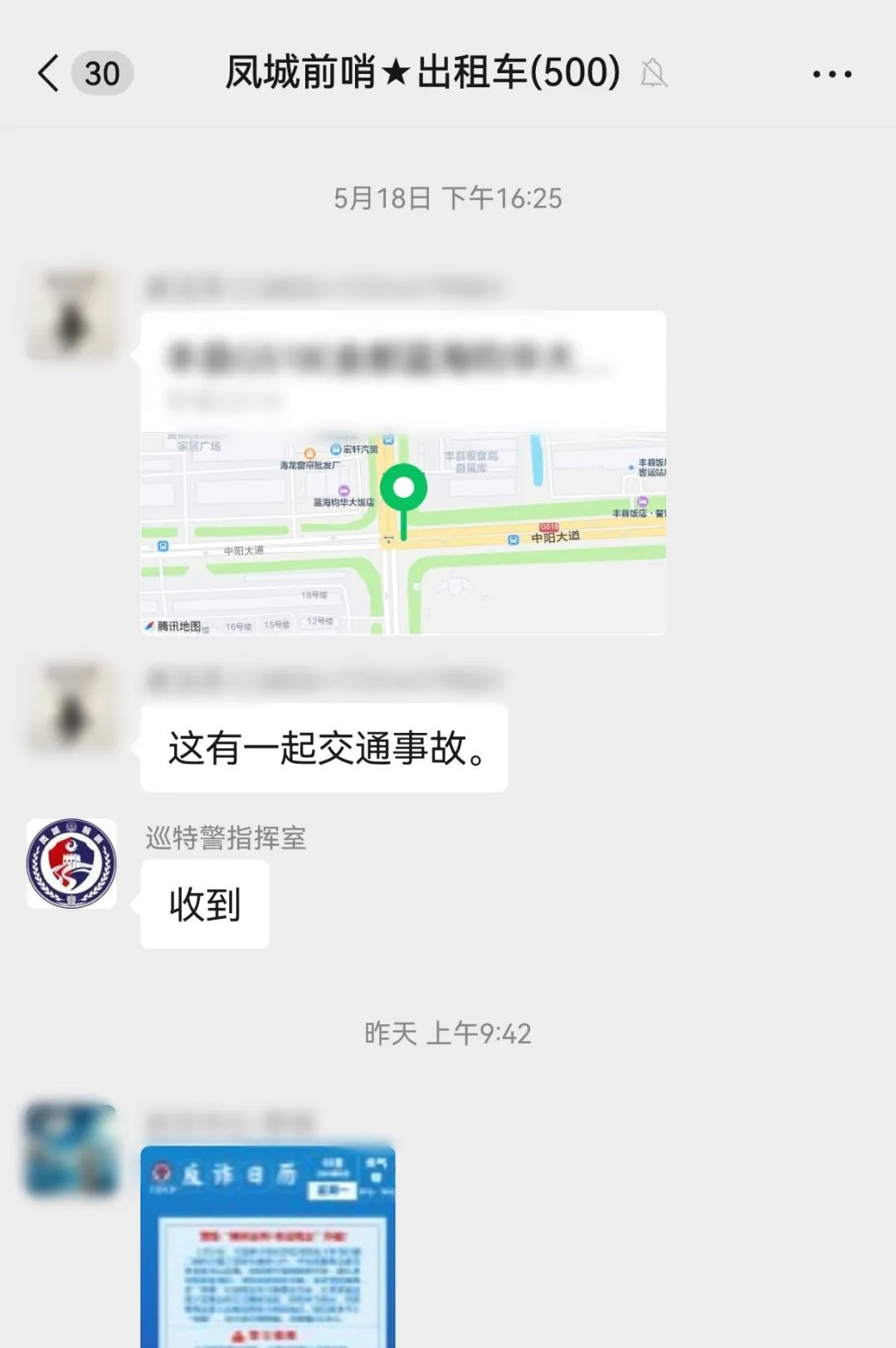Open the group chat overflow menu
The image size is (896, 1348).
click(x=831, y=74)
